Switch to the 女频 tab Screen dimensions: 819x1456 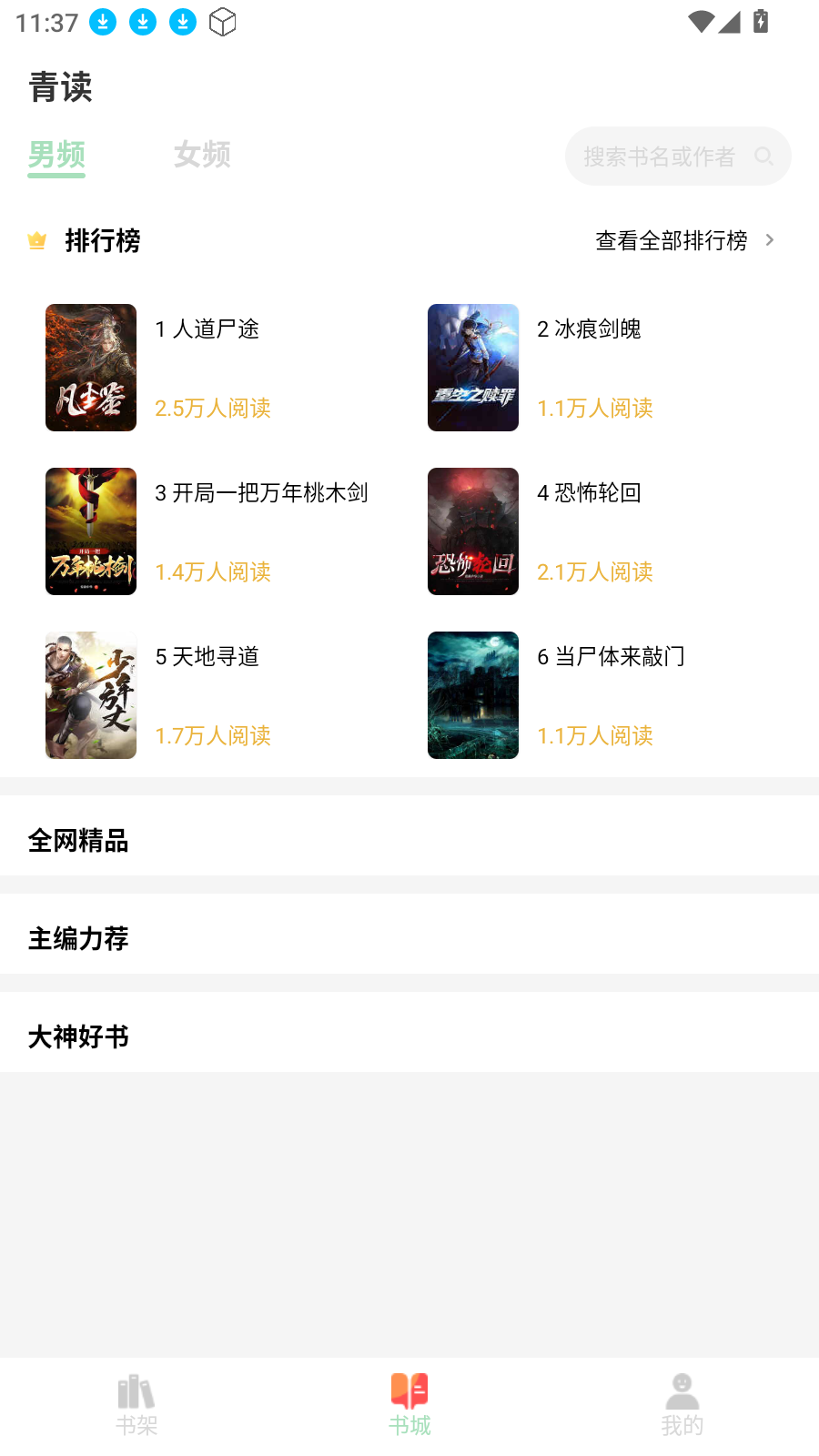(202, 155)
